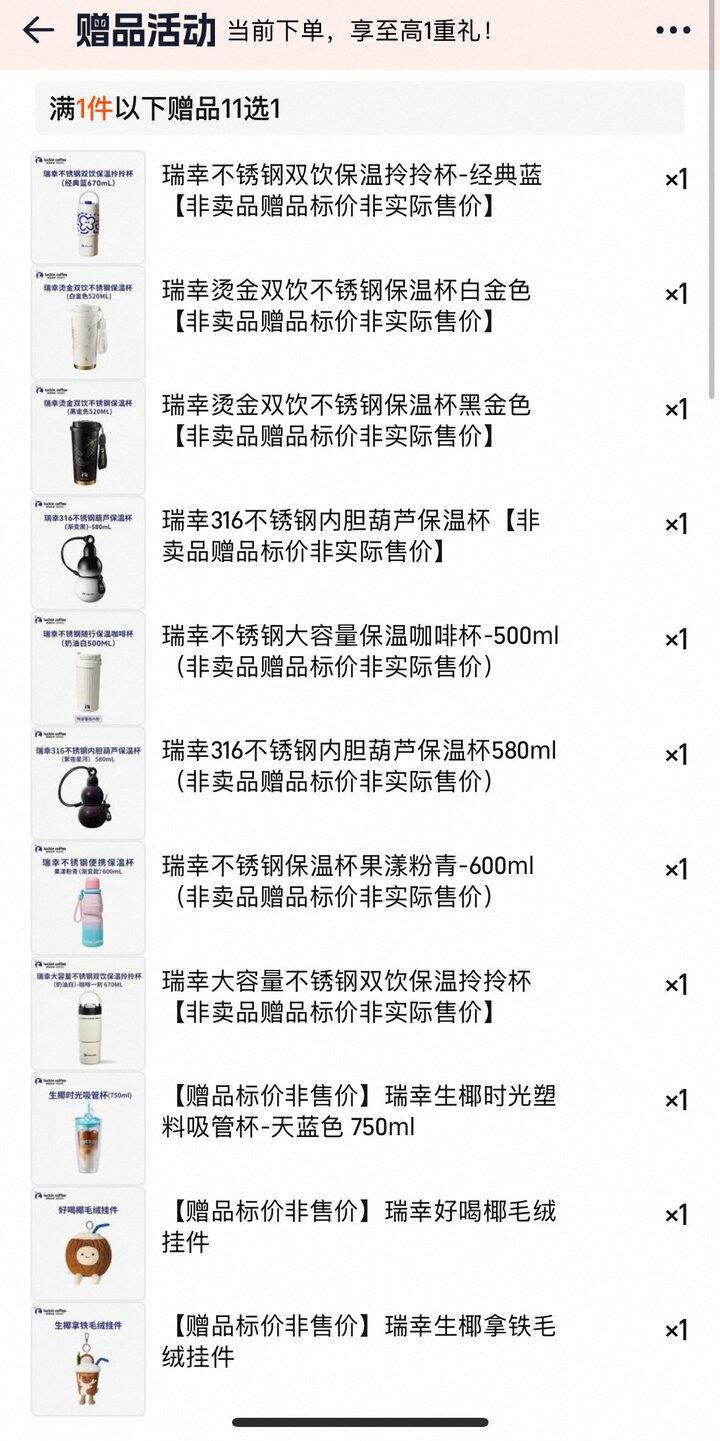Go back from the 赠品活动 page

pos(38,30)
